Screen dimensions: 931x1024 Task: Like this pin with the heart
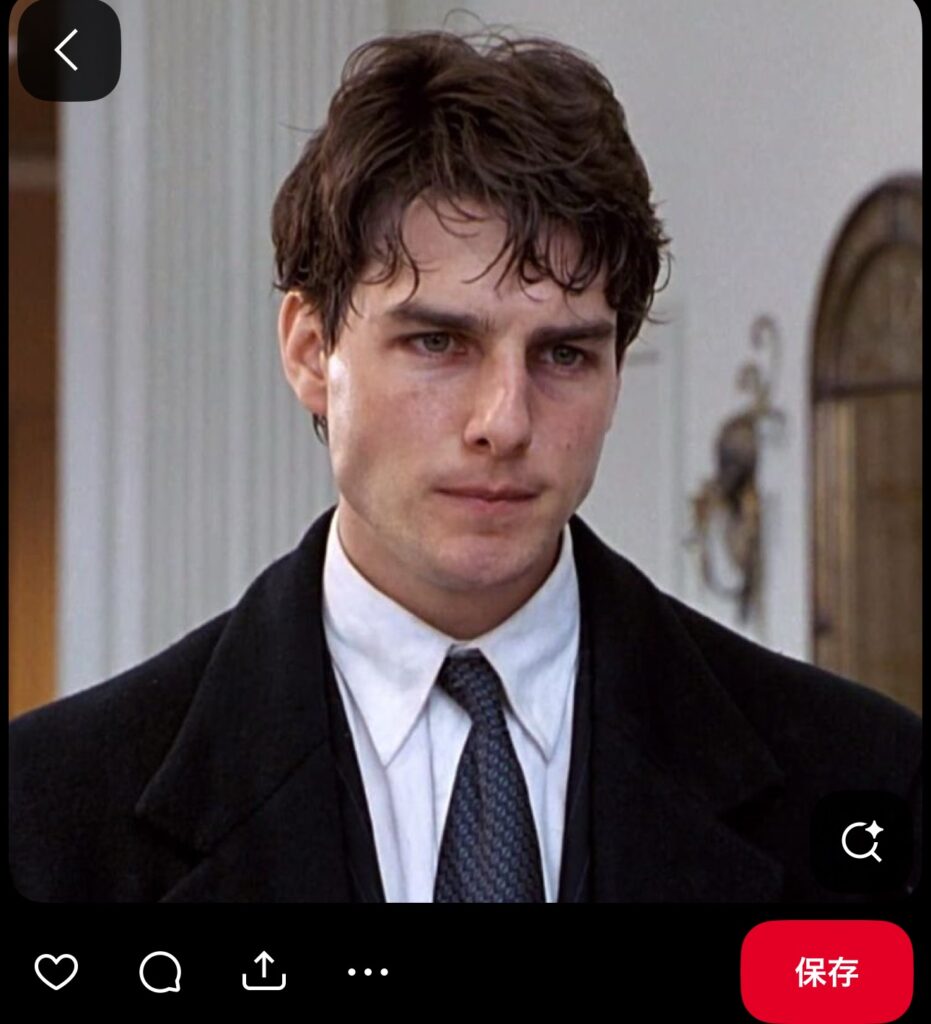click(x=56, y=971)
